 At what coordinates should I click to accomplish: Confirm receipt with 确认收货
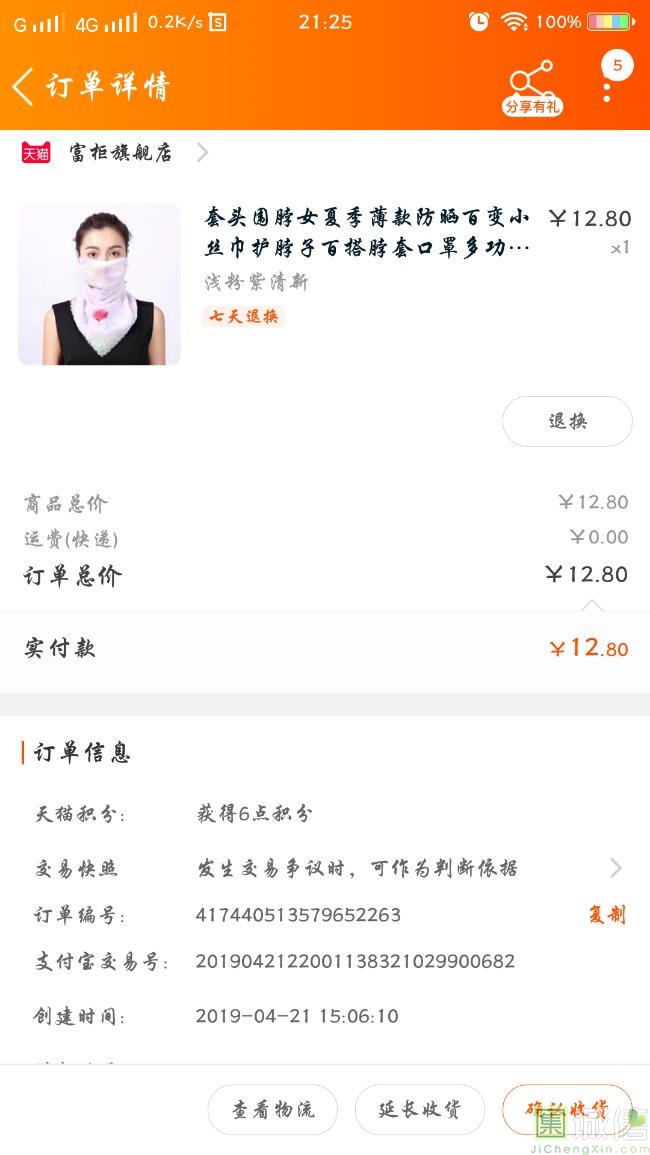click(567, 1109)
